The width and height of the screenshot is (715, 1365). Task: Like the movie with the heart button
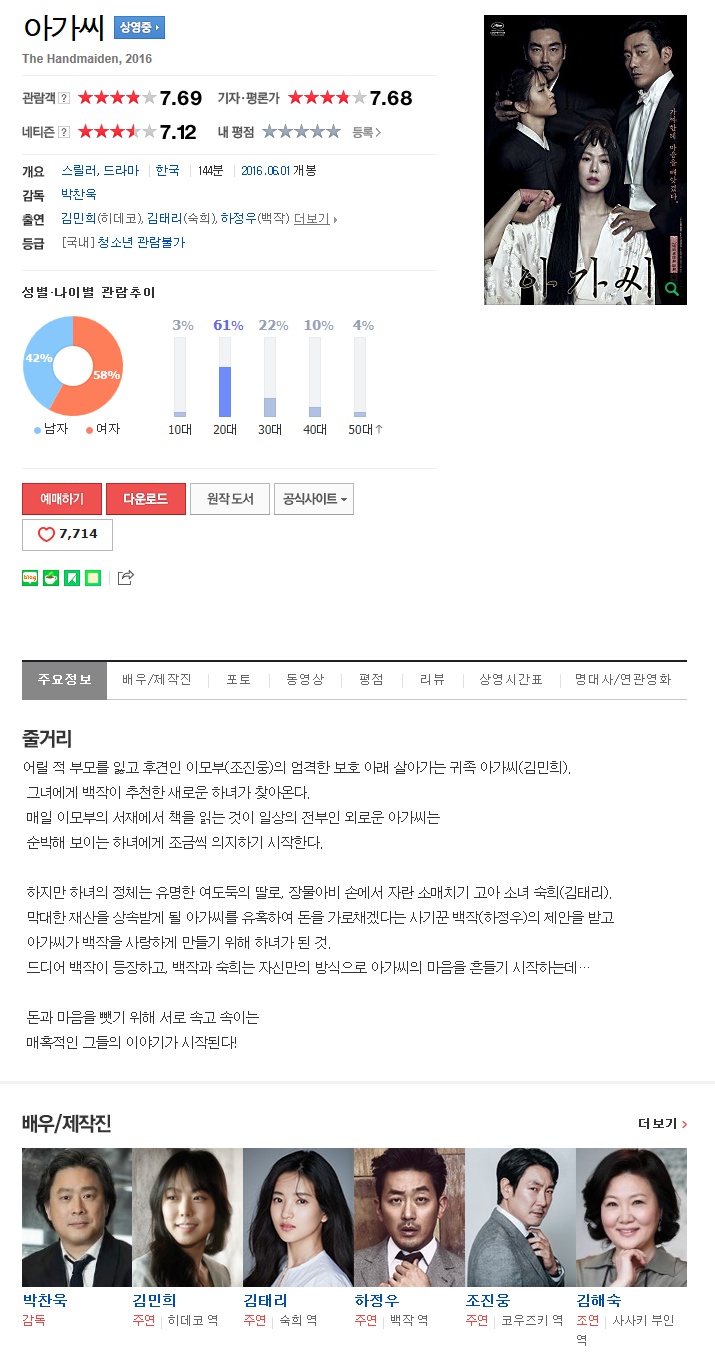pos(67,535)
